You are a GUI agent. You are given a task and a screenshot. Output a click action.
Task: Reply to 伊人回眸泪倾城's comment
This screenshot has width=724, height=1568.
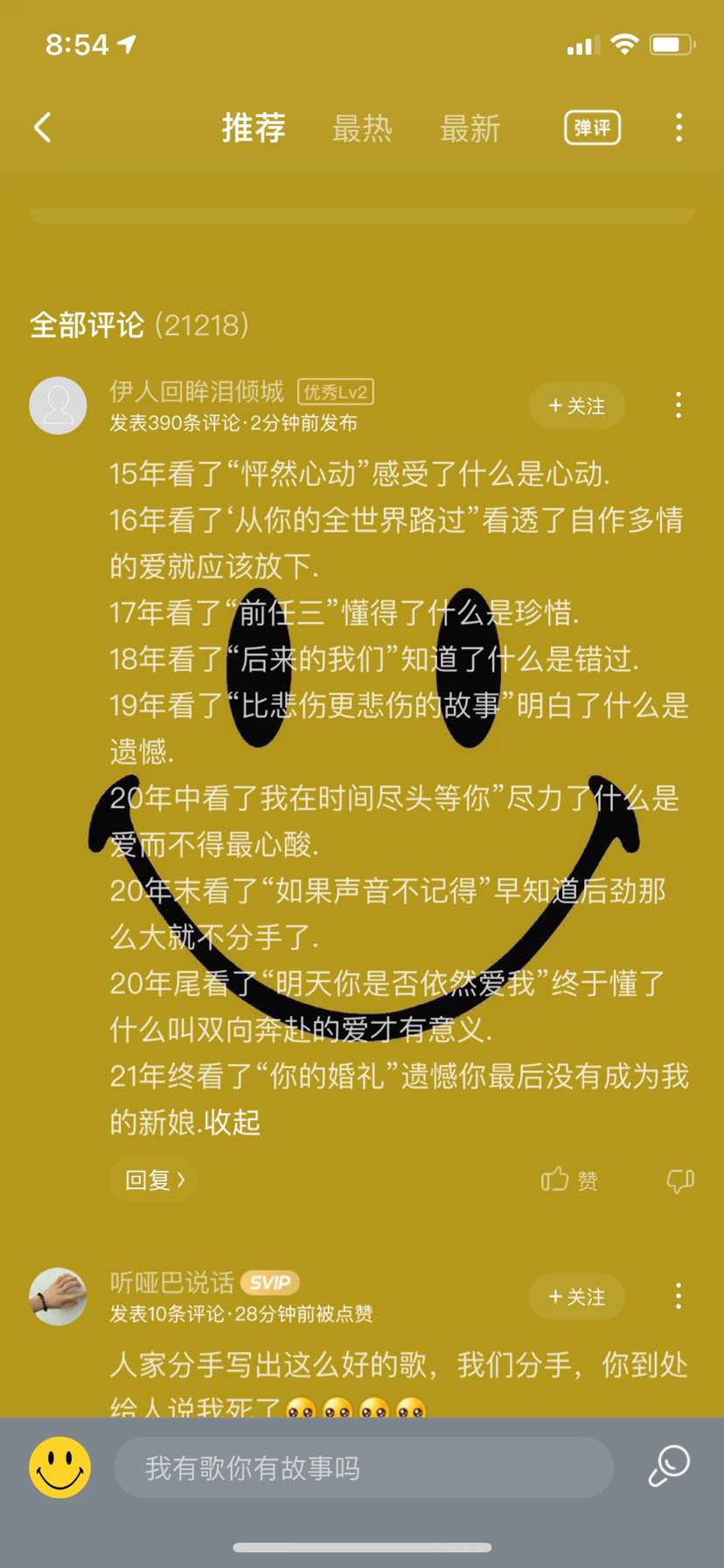coord(154,1180)
